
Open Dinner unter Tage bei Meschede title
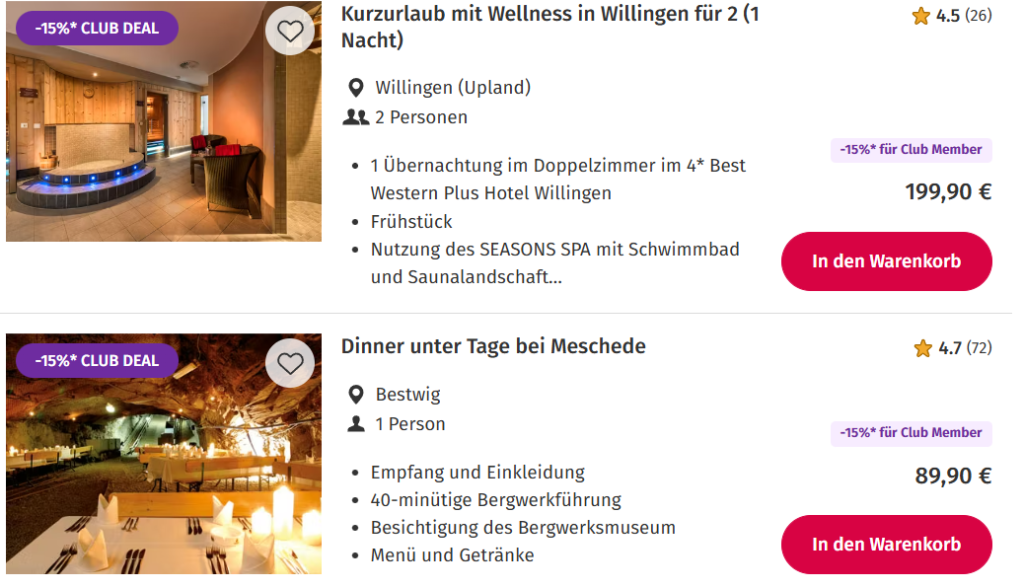click(493, 346)
